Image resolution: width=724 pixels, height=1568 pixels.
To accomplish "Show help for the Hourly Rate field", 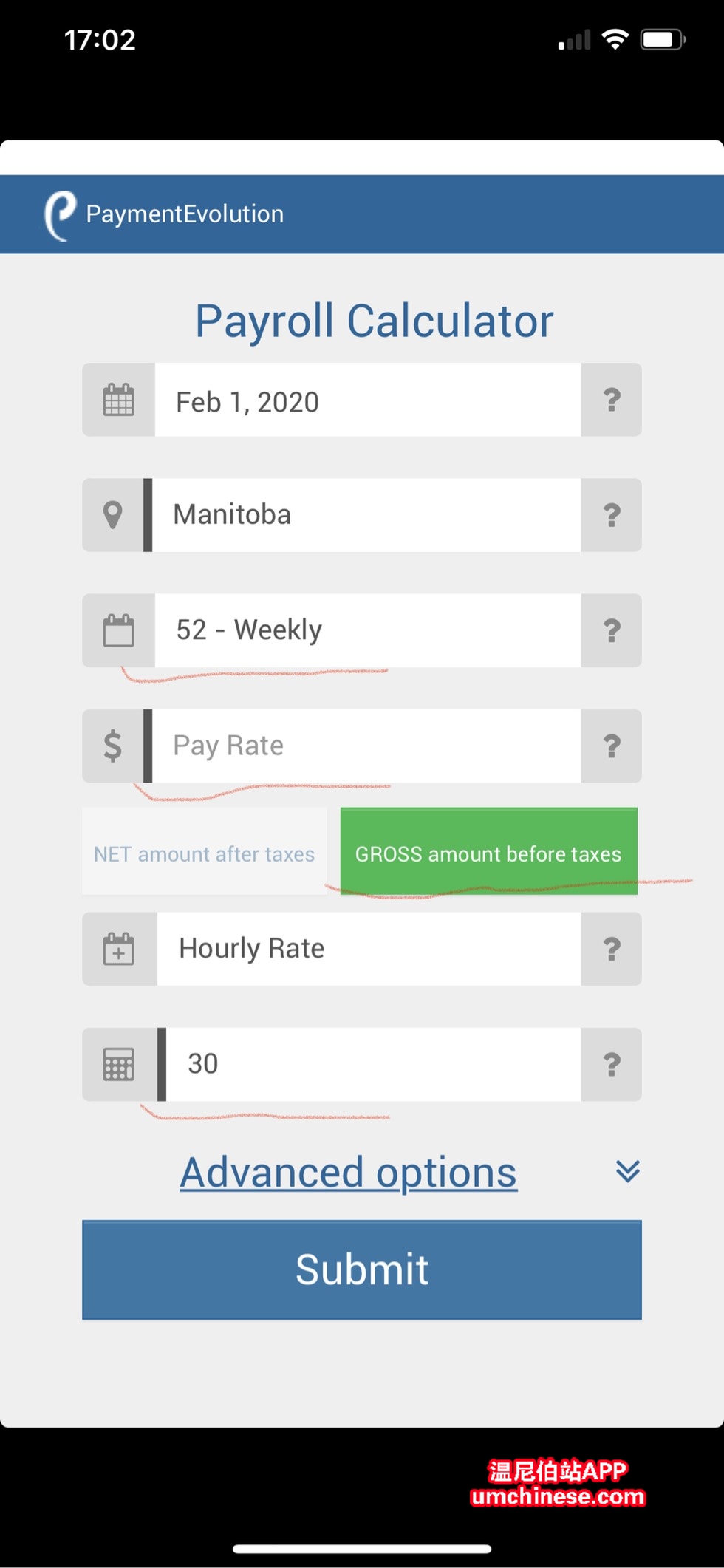I will tap(611, 949).
